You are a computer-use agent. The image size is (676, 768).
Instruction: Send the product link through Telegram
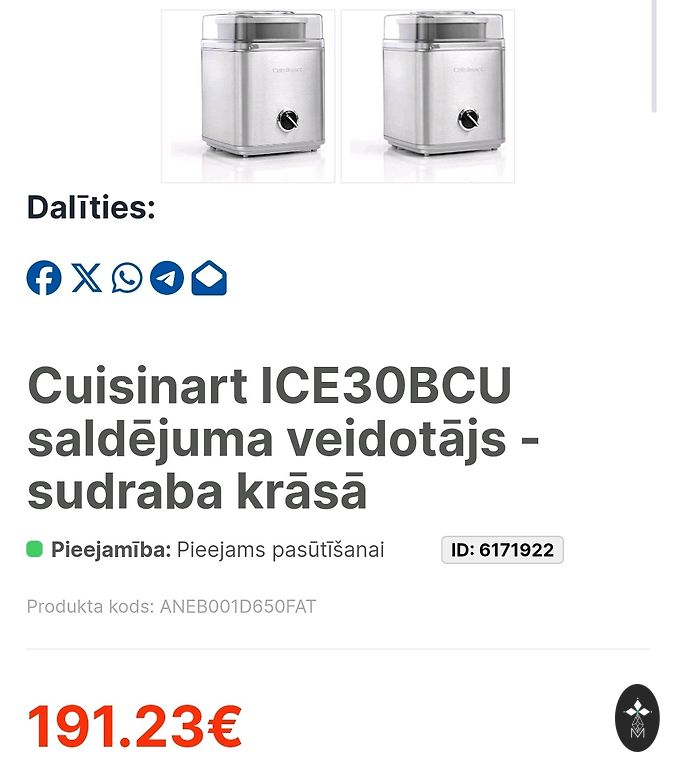(167, 278)
